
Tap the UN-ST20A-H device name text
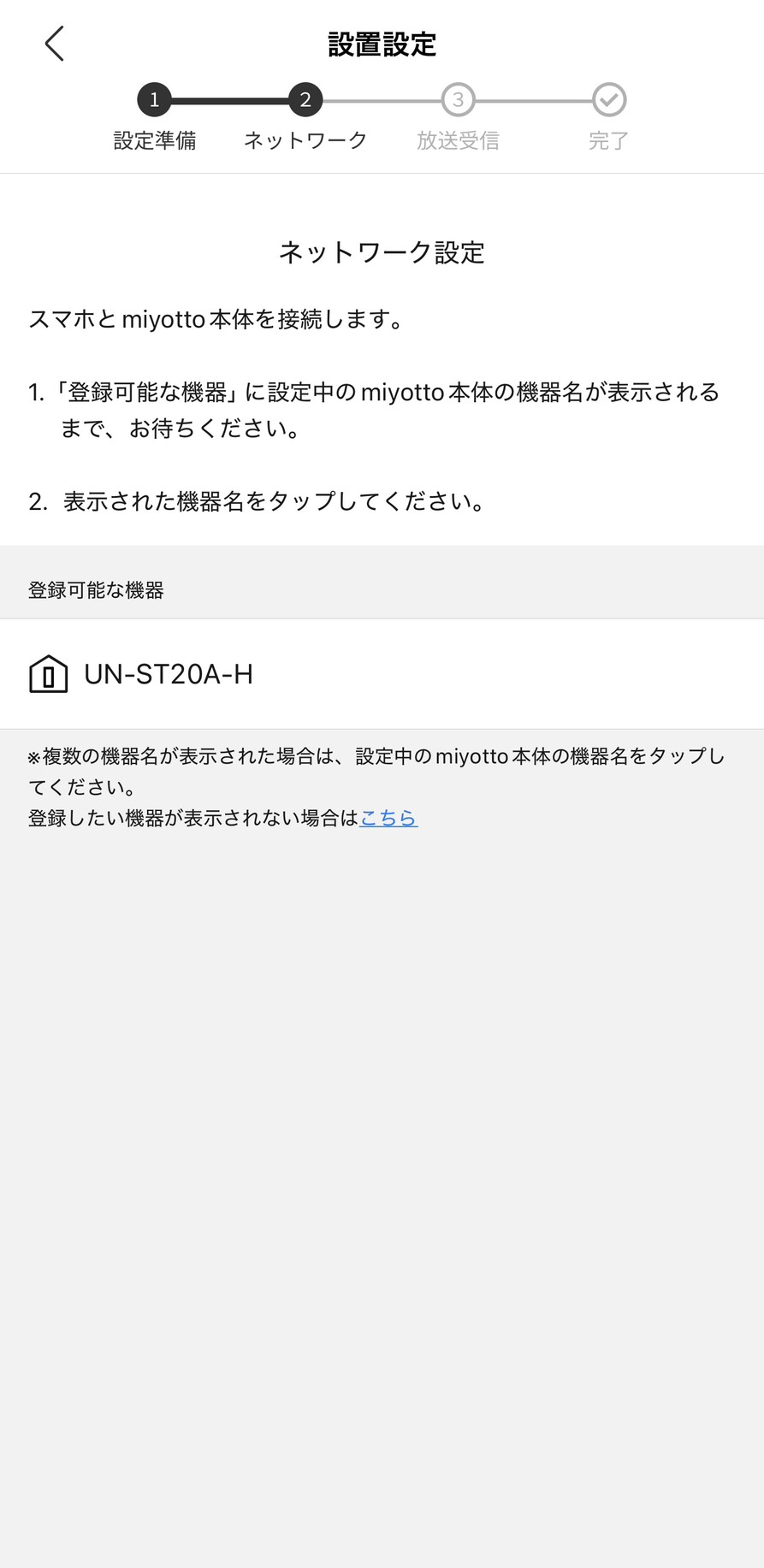(169, 675)
